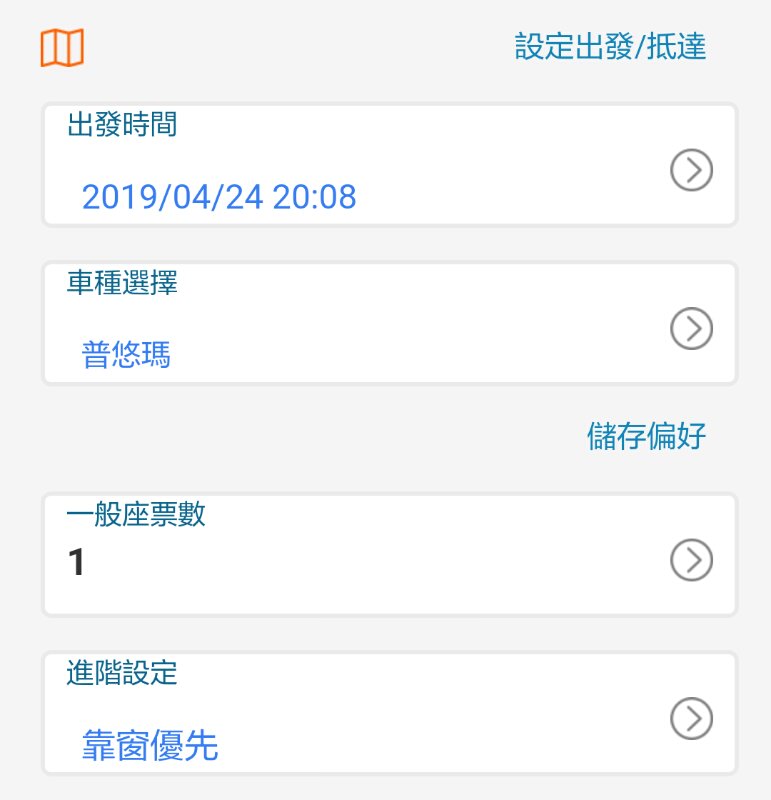
Task: Open the orange map icon
Action: (x=62, y=47)
